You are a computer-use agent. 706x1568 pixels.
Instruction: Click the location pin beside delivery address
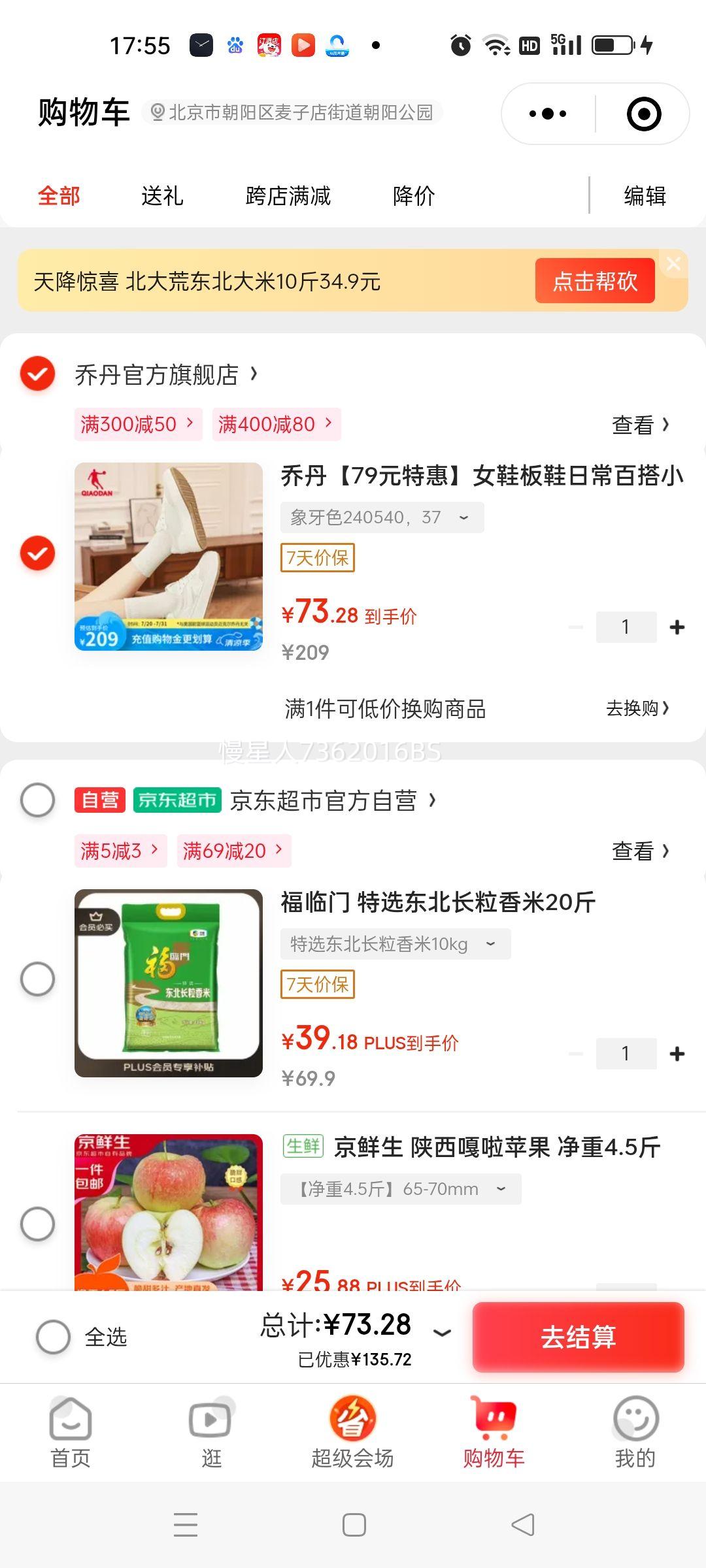pos(156,111)
